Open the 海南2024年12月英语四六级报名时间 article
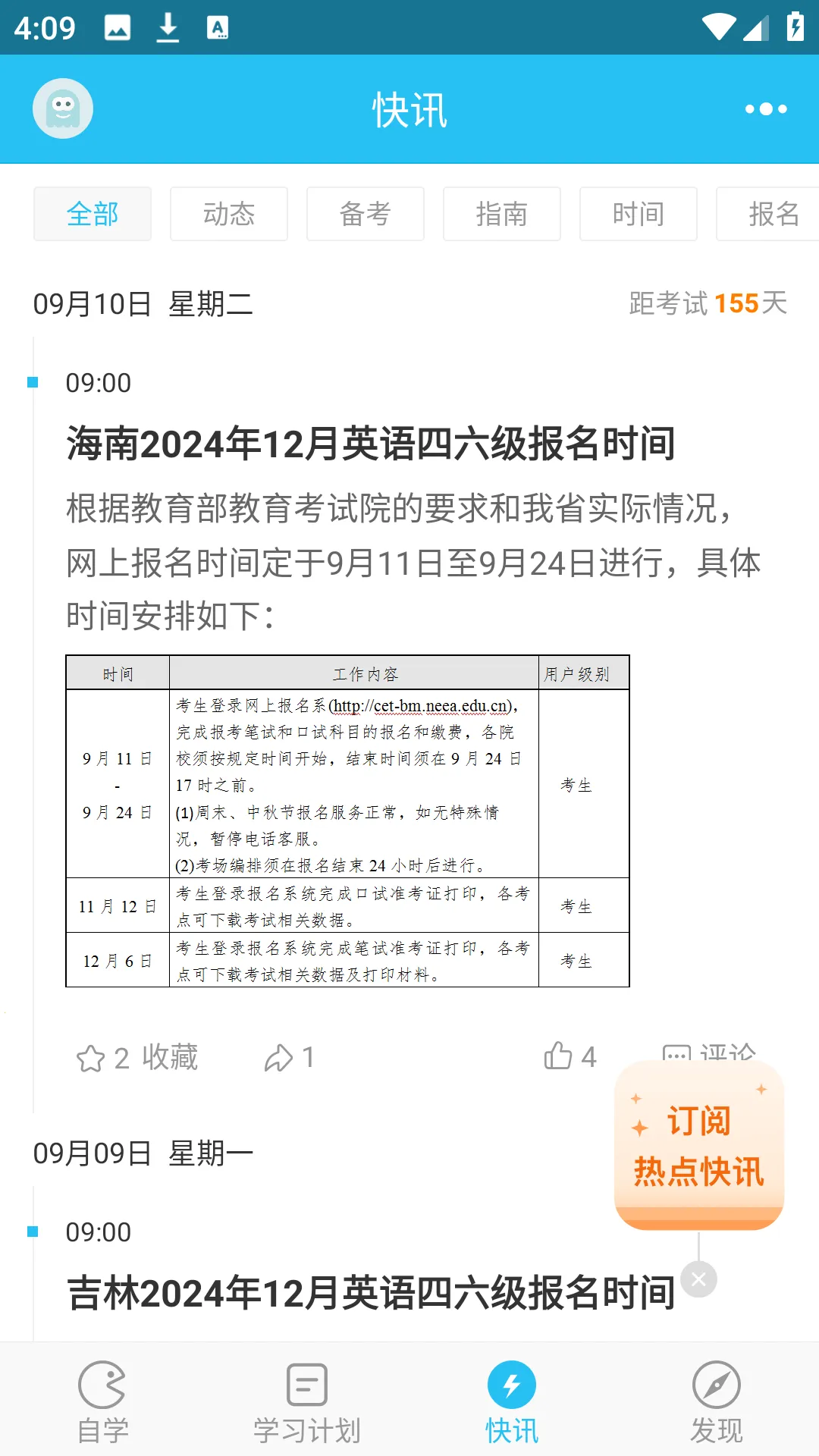 pos(371,444)
